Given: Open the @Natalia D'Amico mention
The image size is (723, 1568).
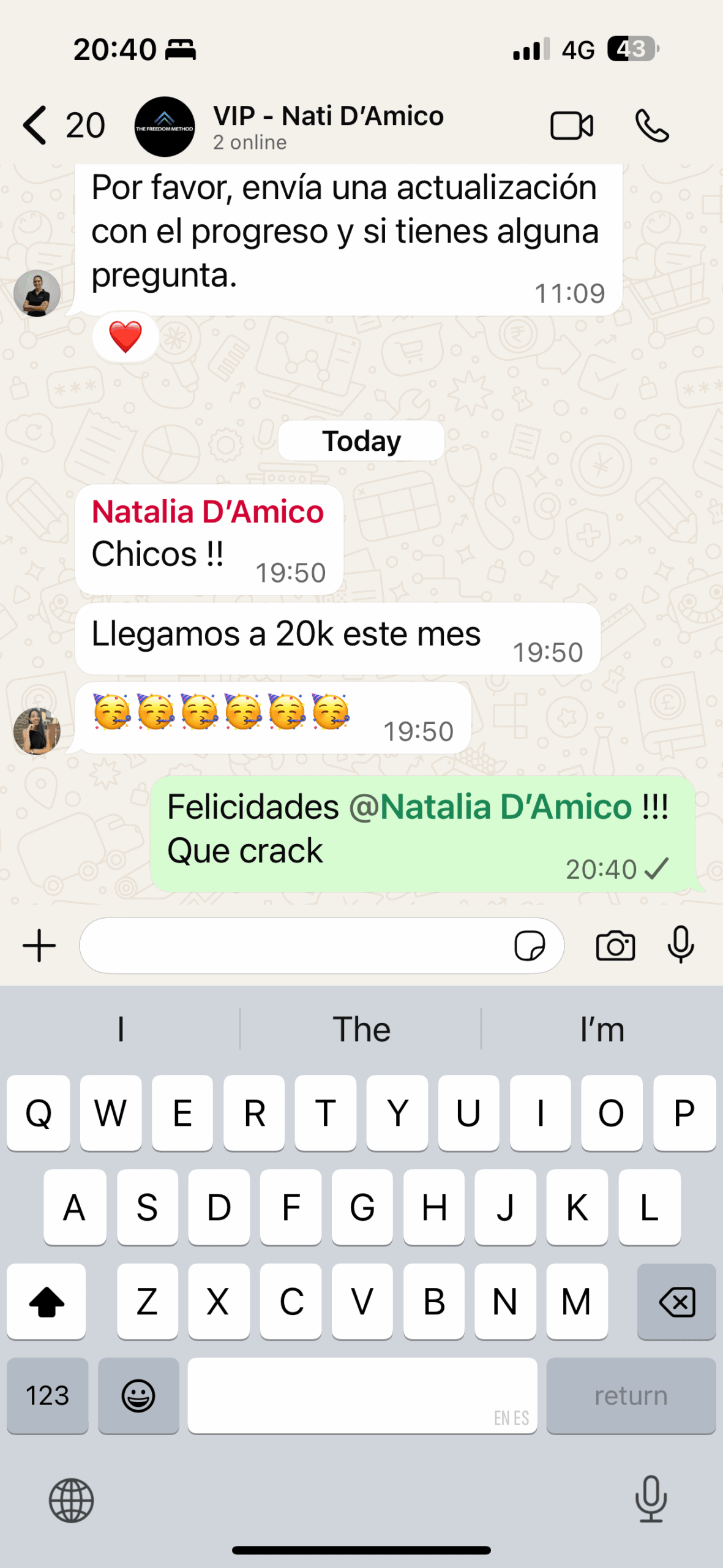Looking at the screenshot, I should point(490,807).
